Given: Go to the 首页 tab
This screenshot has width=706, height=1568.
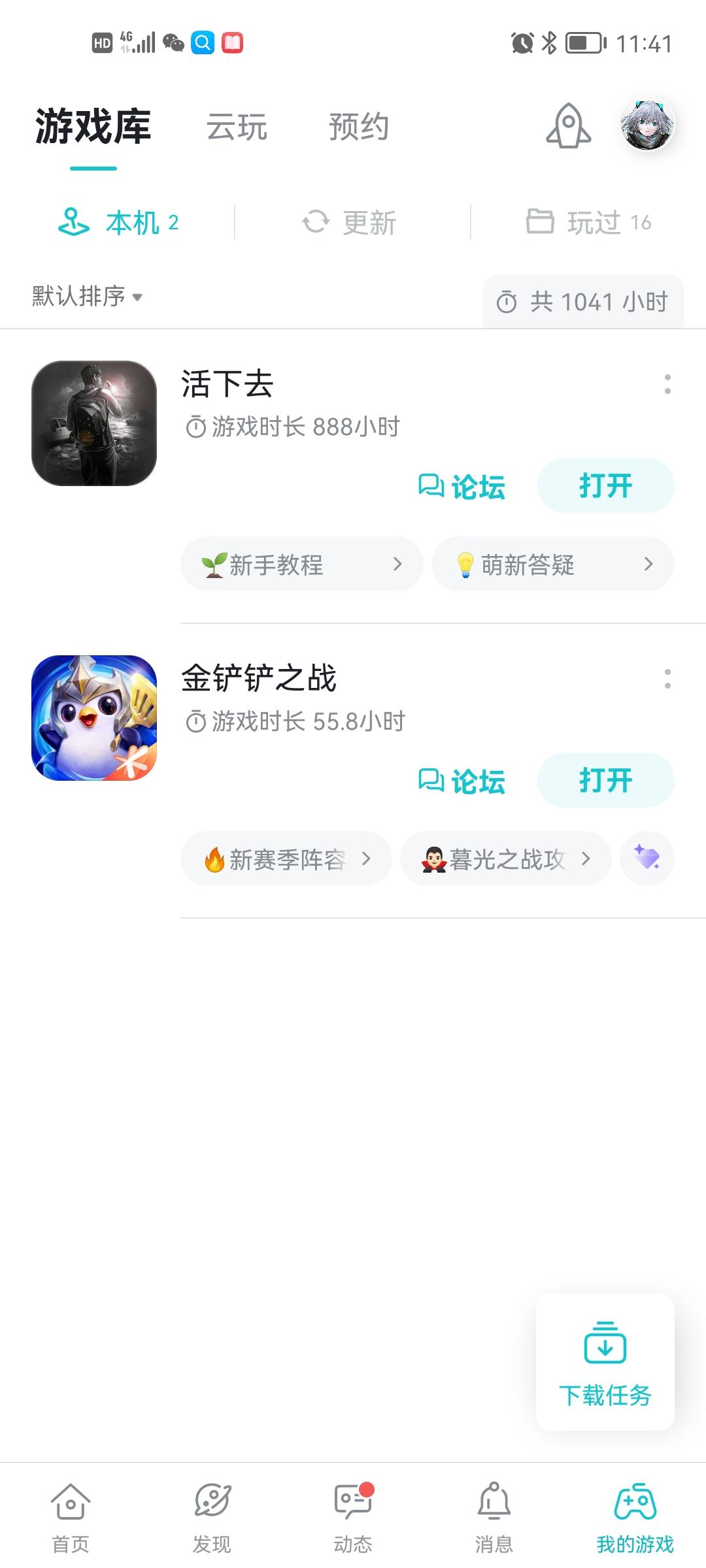Looking at the screenshot, I should coord(71,1517).
